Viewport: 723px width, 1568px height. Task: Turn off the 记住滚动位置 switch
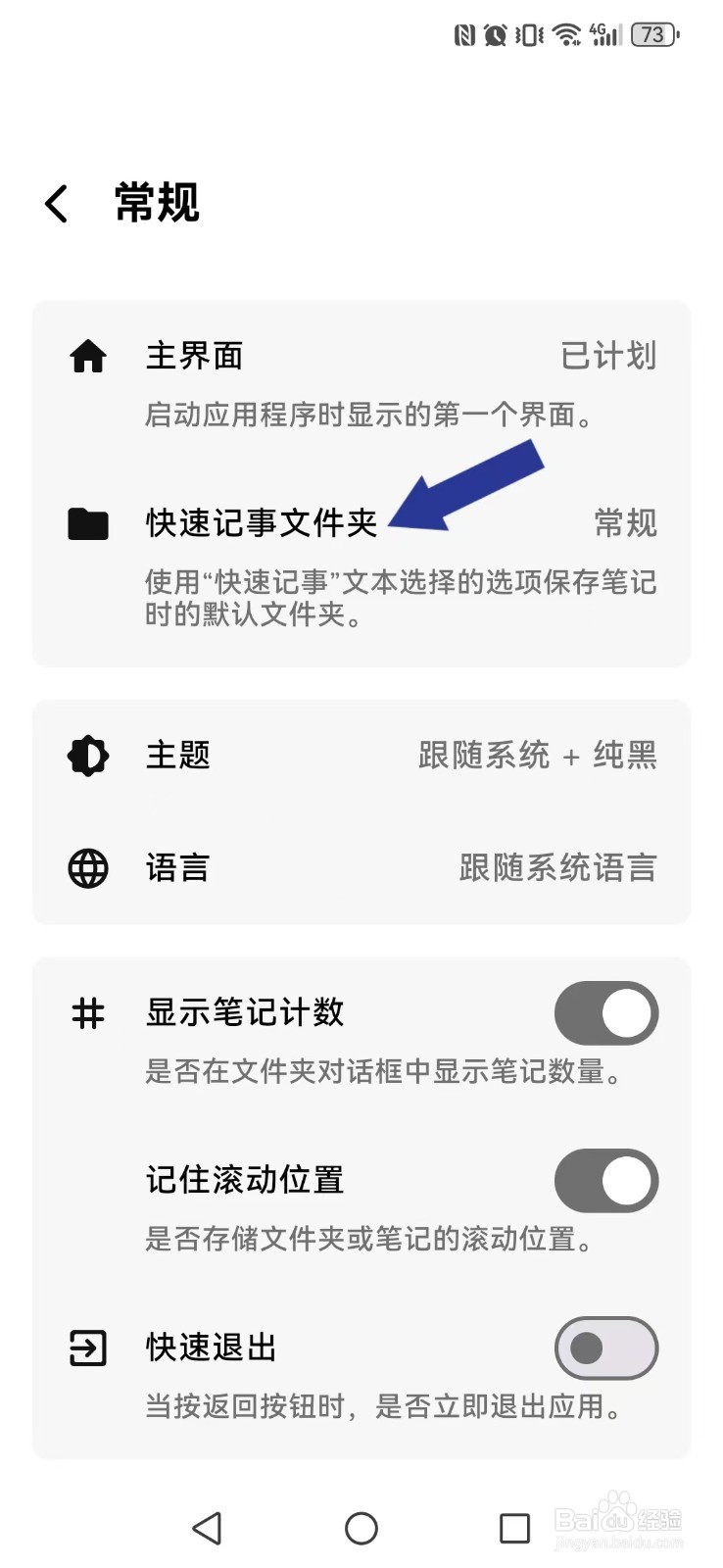point(605,1181)
